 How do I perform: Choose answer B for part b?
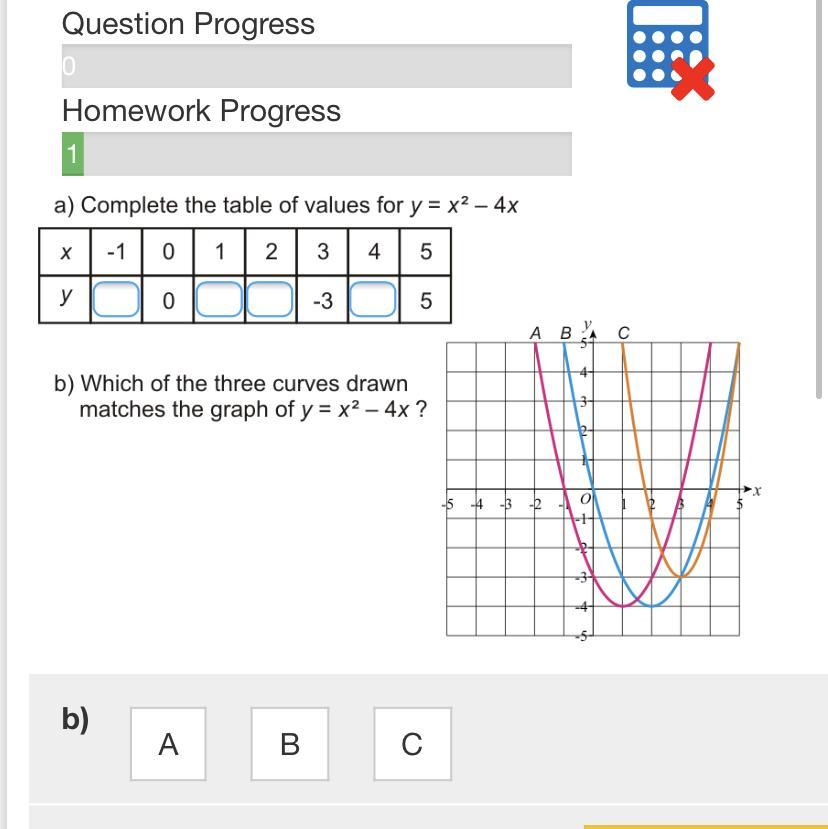290,744
